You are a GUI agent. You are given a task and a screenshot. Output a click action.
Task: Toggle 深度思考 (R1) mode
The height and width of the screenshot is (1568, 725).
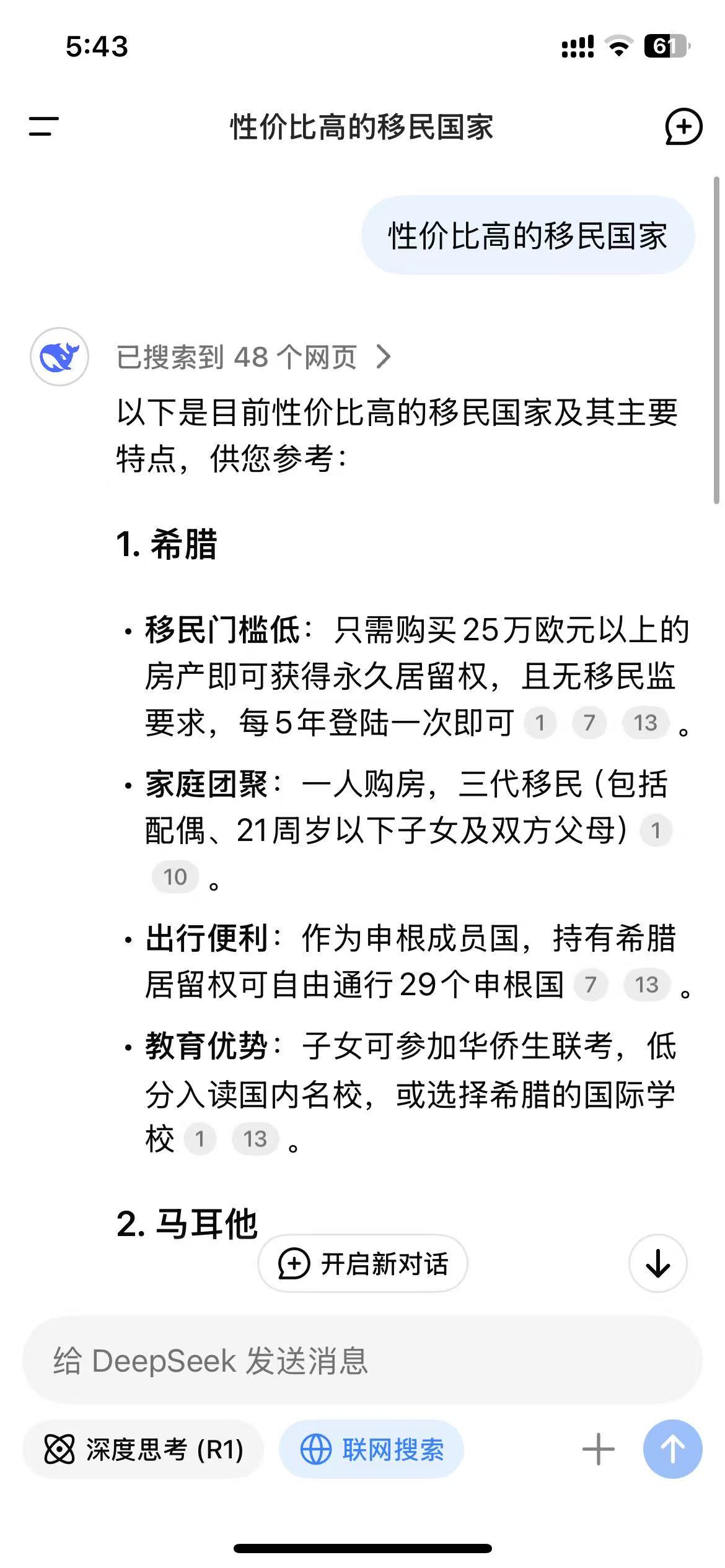tap(143, 1450)
